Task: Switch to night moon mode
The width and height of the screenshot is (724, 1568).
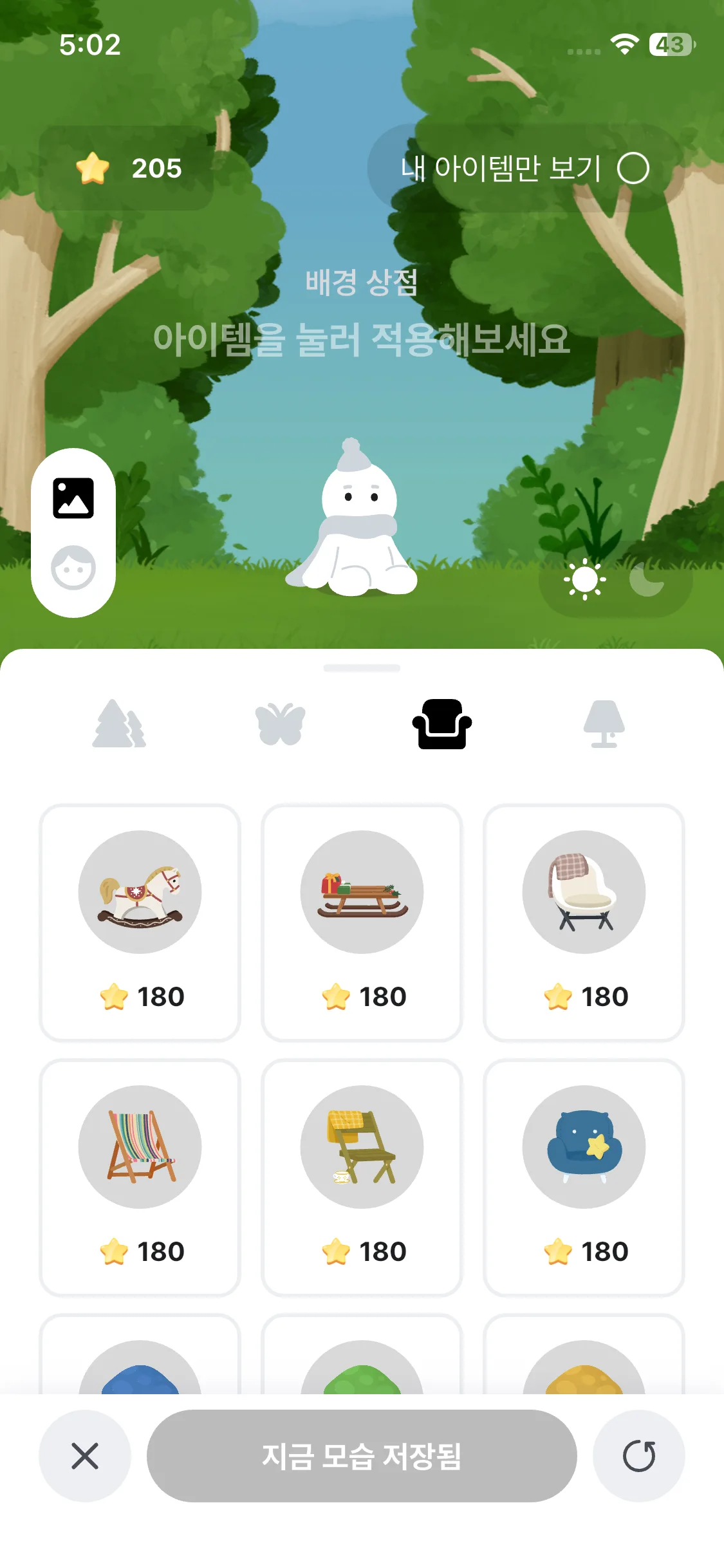Action: 646,579
